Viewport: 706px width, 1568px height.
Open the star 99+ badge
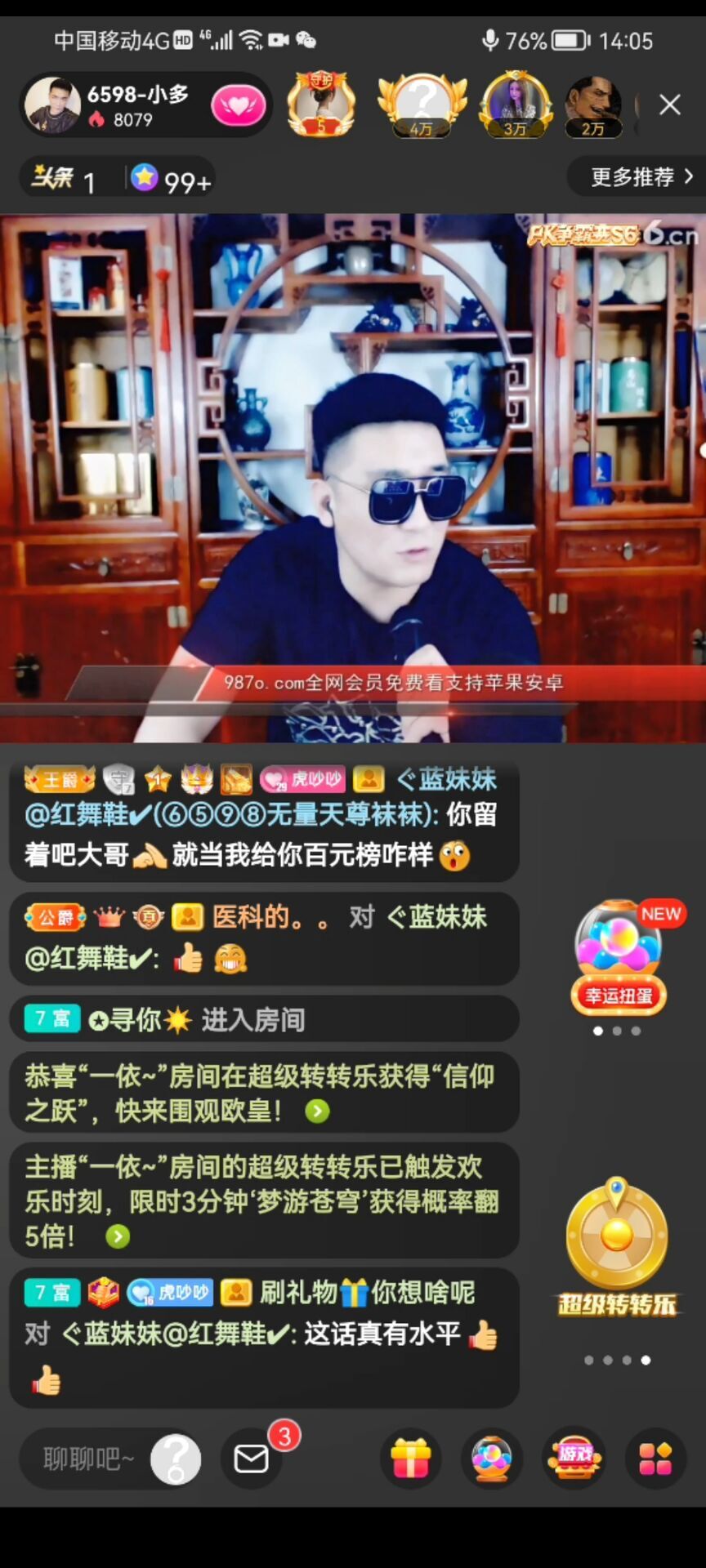click(172, 179)
